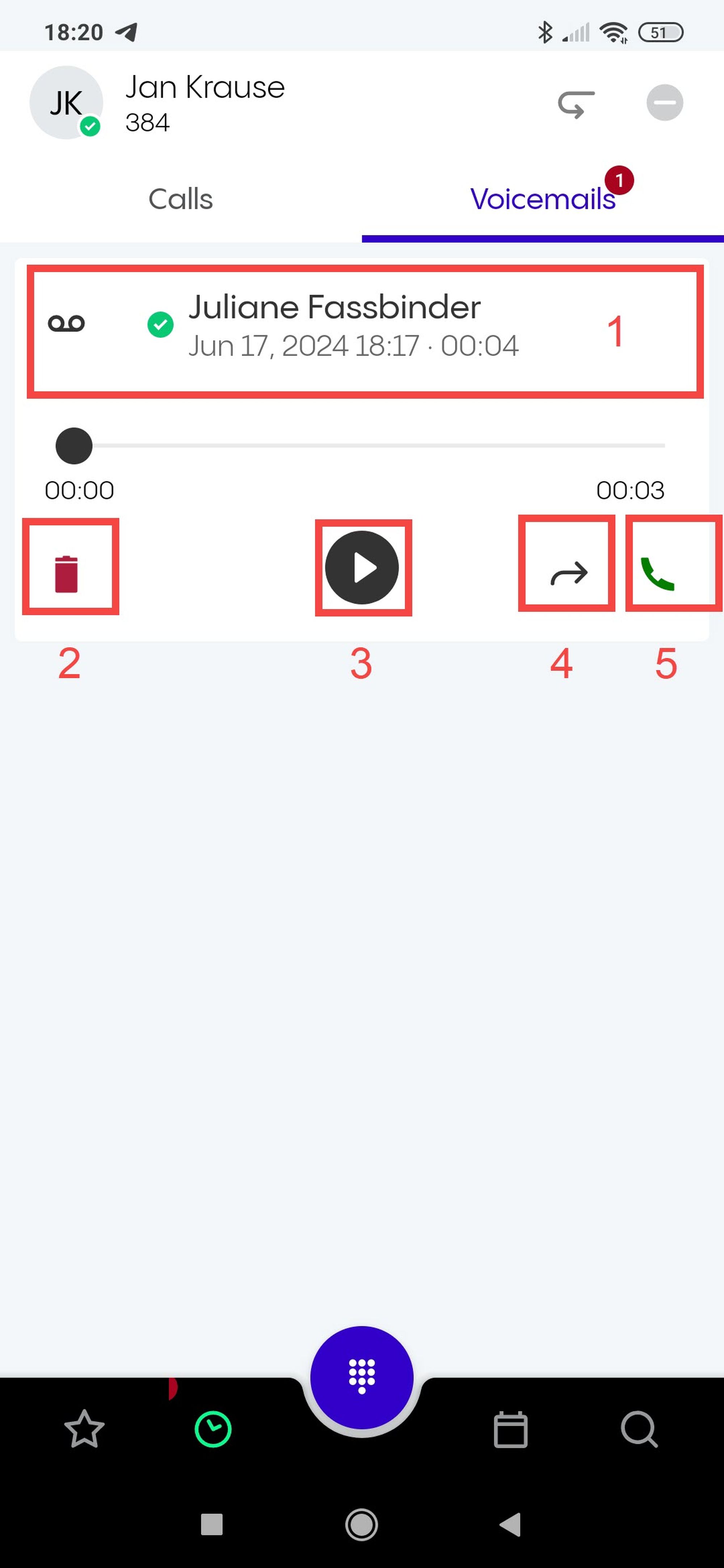
Task: Tap the voicemail playback slider handle
Action: (x=74, y=445)
